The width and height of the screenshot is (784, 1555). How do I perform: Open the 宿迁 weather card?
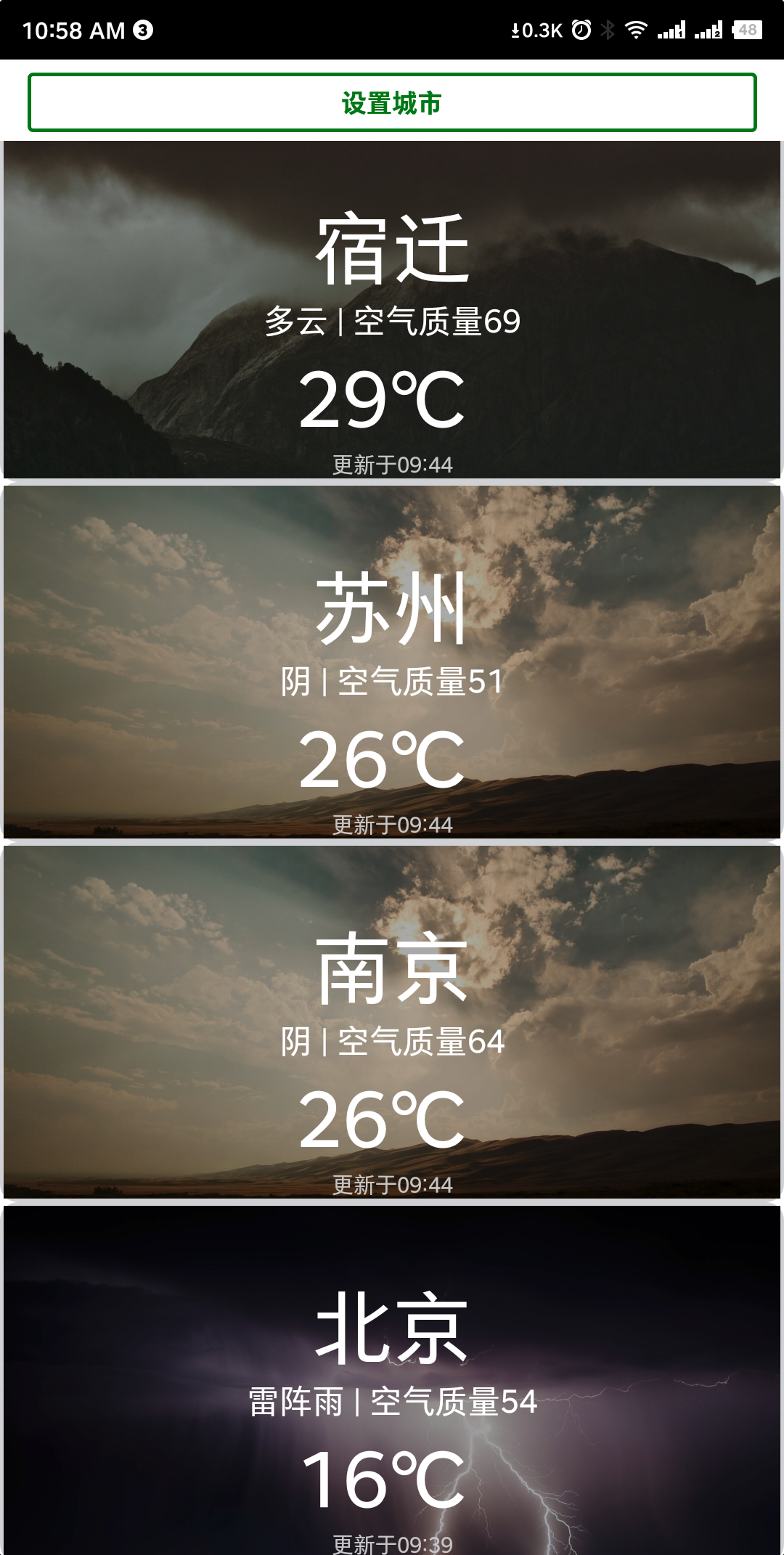tap(392, 310)
